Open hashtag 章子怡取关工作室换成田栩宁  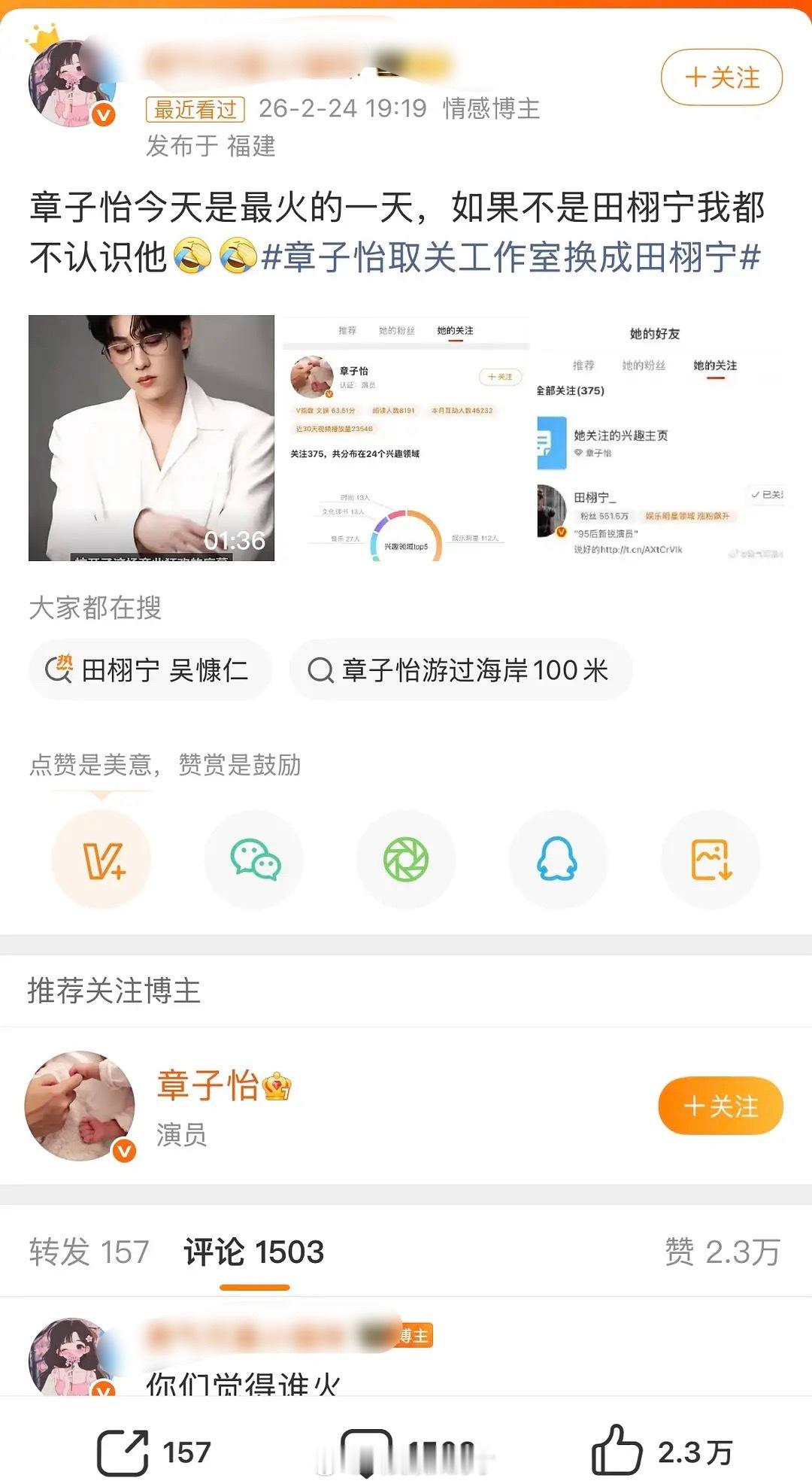519,259
